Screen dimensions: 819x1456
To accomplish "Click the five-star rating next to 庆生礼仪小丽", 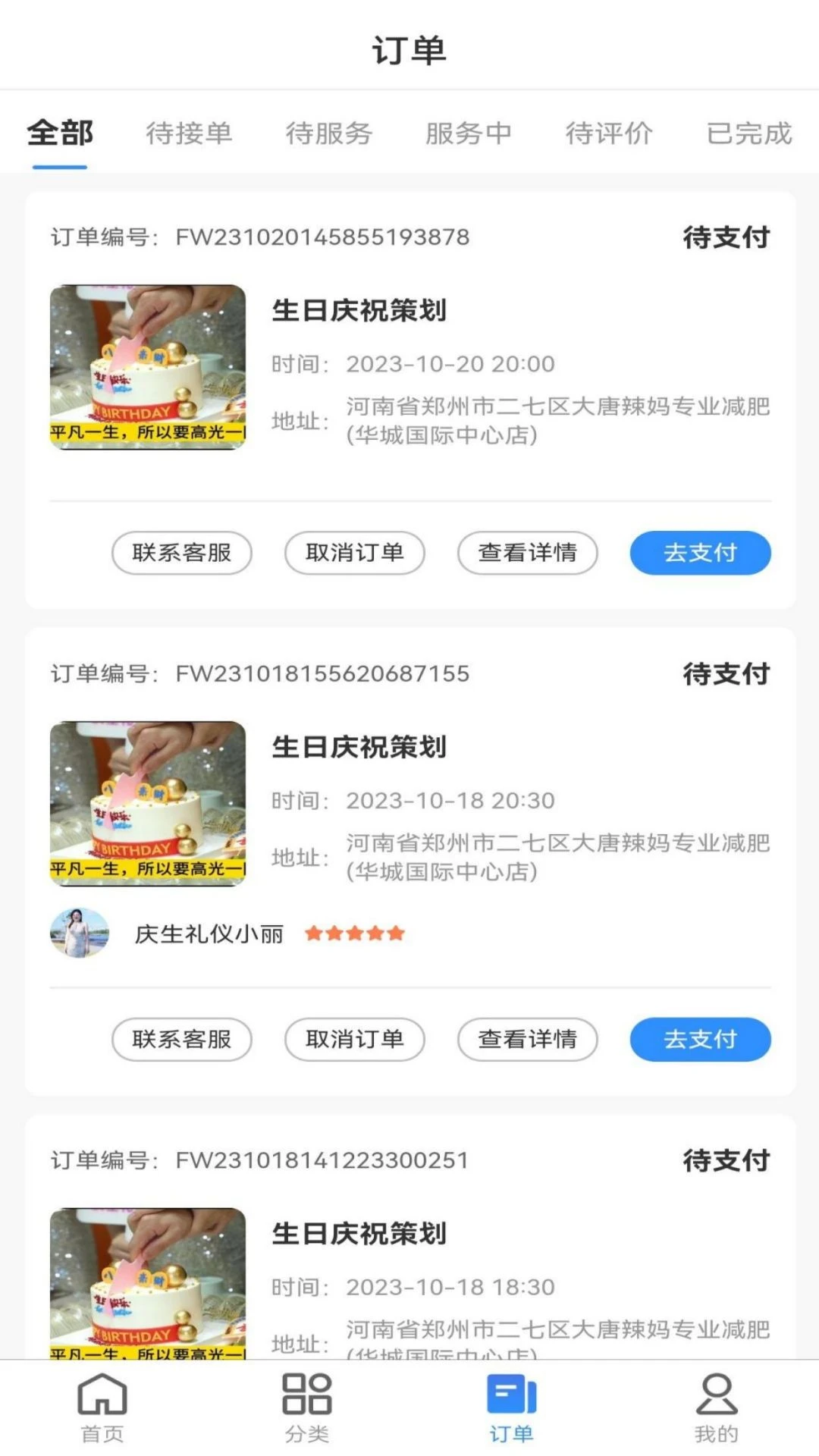I will pos(353,933).
